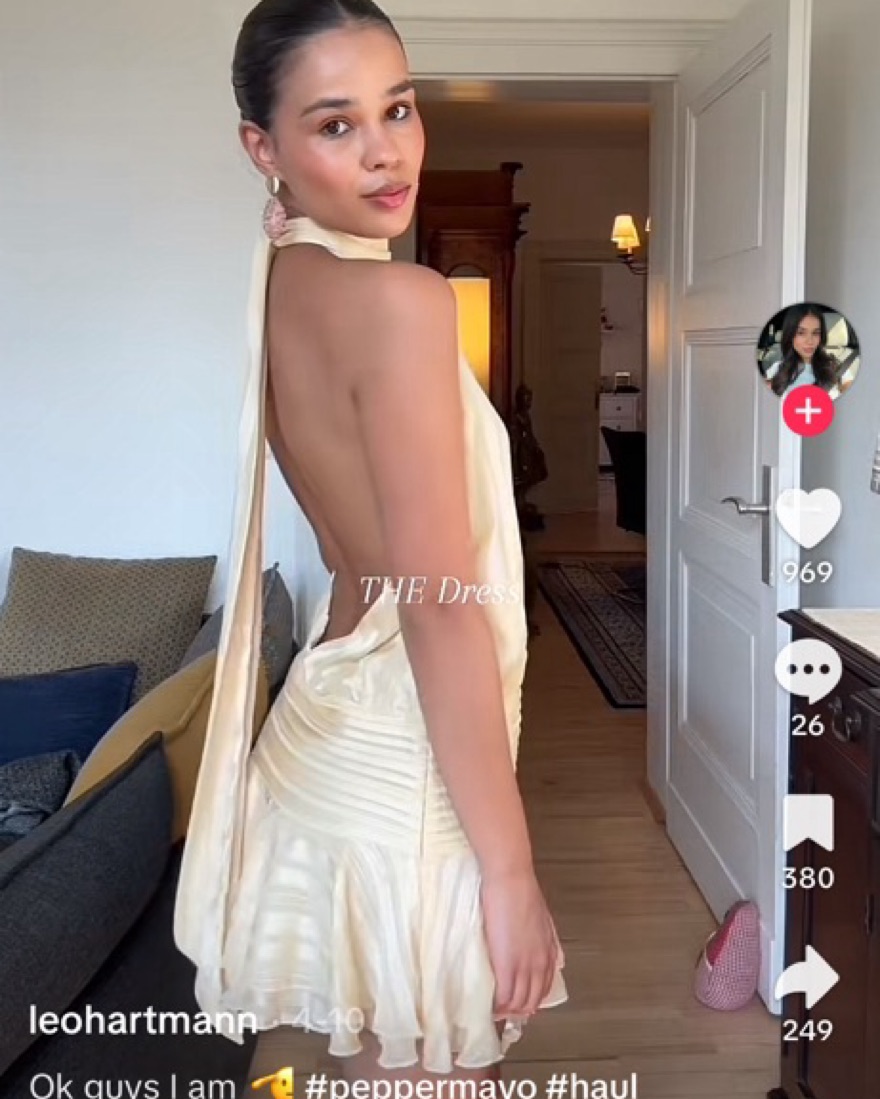The width and height of the screenshot is (880, 1099).
Task: Like this video with the heart
Action: click(808, 517)
